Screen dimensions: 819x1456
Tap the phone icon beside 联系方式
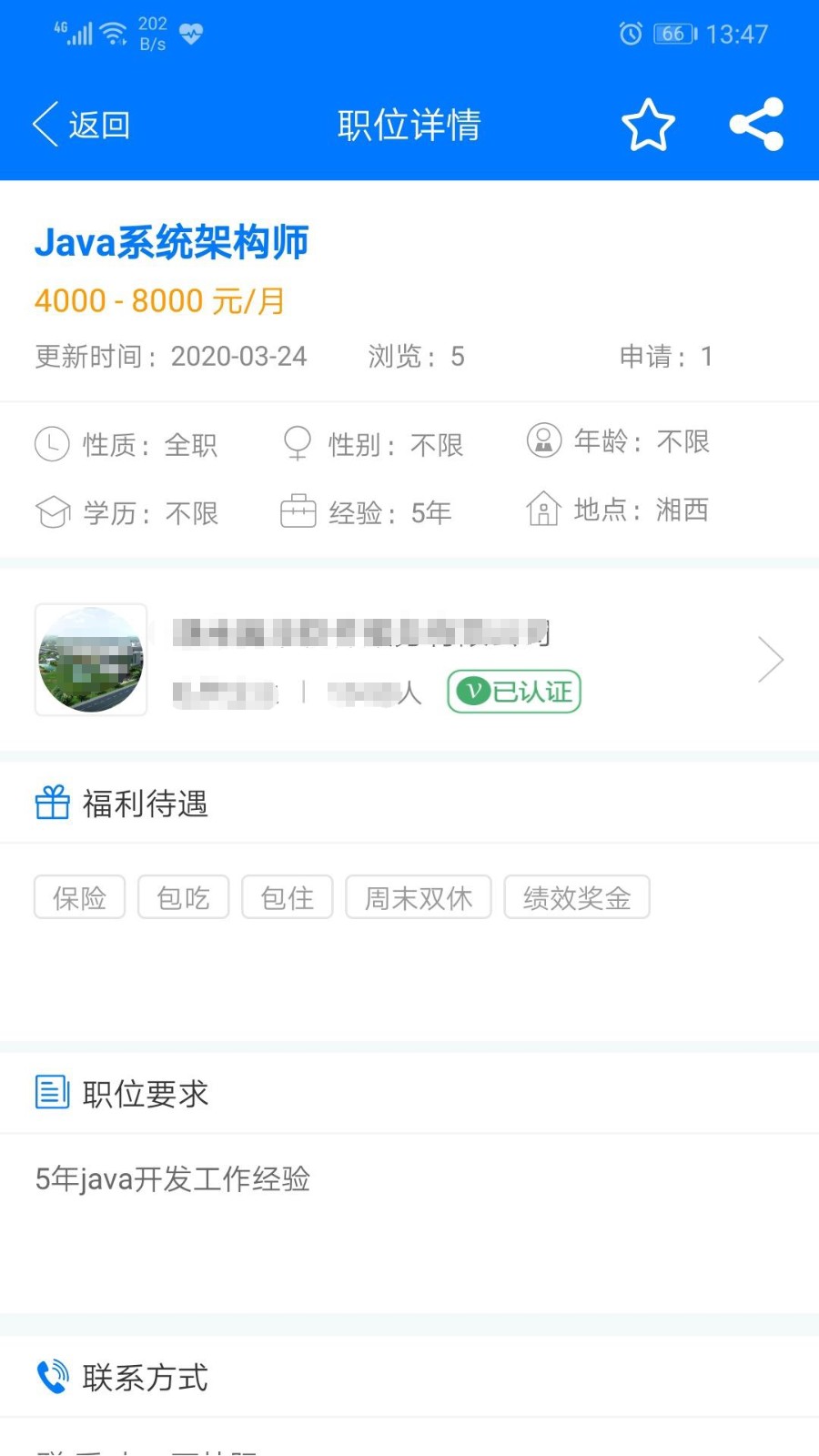pyautogui.click(x=52, y=1377)
